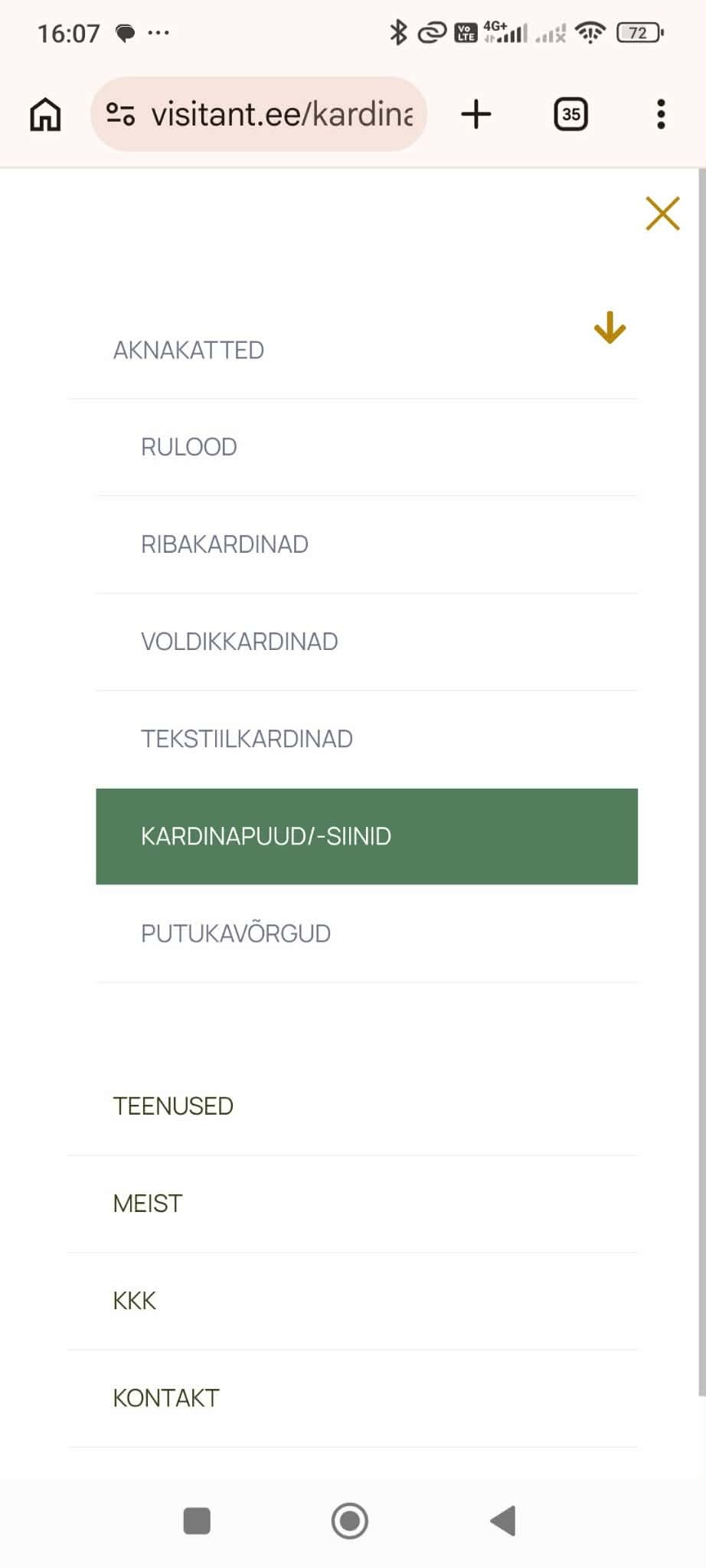Image resolution: width=706 pixels, height=1568 pixels.
Task: Open the Teenused page
Action: [x=173, y=1106]
